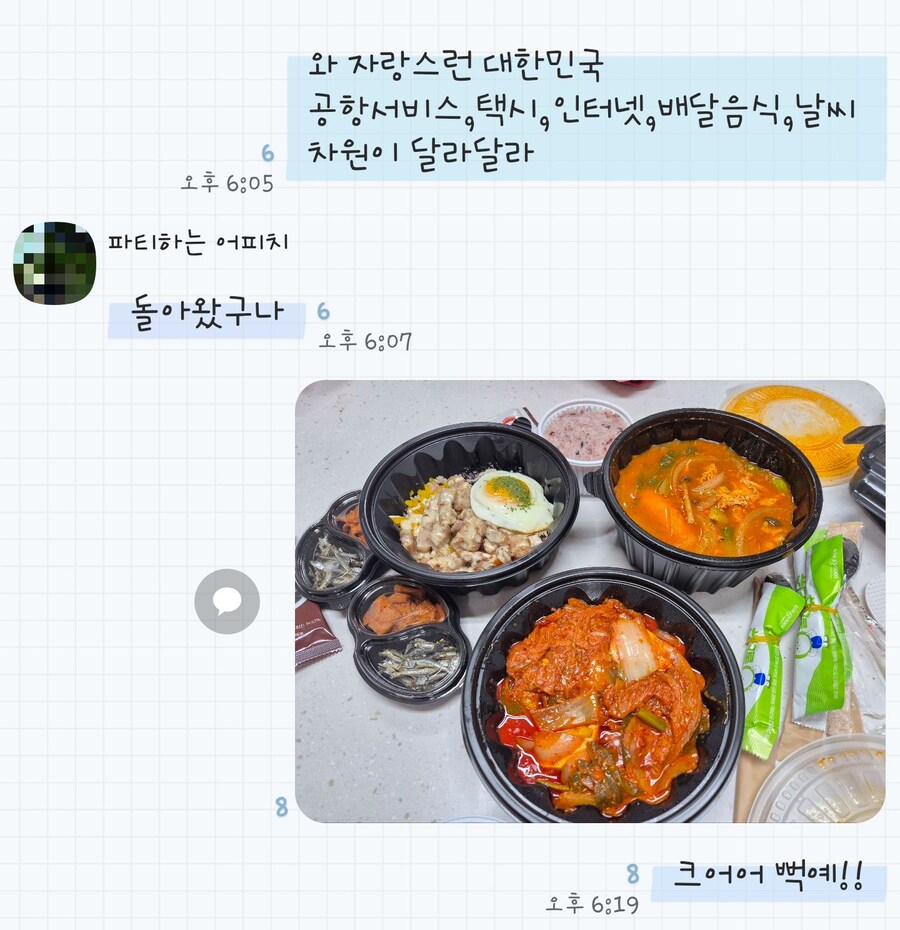This screenshot has height=930, width=900.
Task: Open the shared food photo
Action: click(x=590, y=600)
